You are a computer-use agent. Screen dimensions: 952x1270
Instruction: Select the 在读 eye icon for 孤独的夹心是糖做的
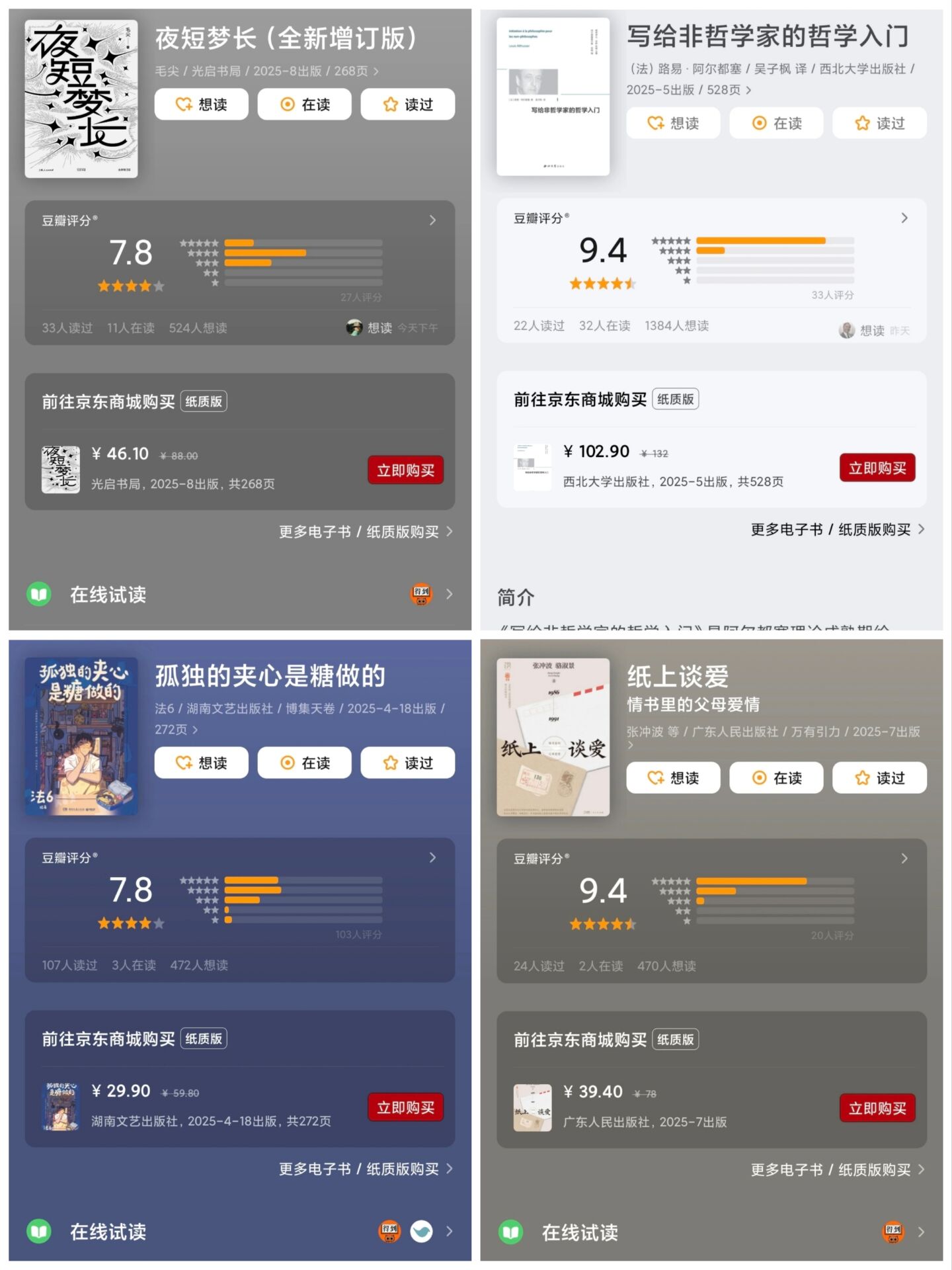(x=286, y=762)
